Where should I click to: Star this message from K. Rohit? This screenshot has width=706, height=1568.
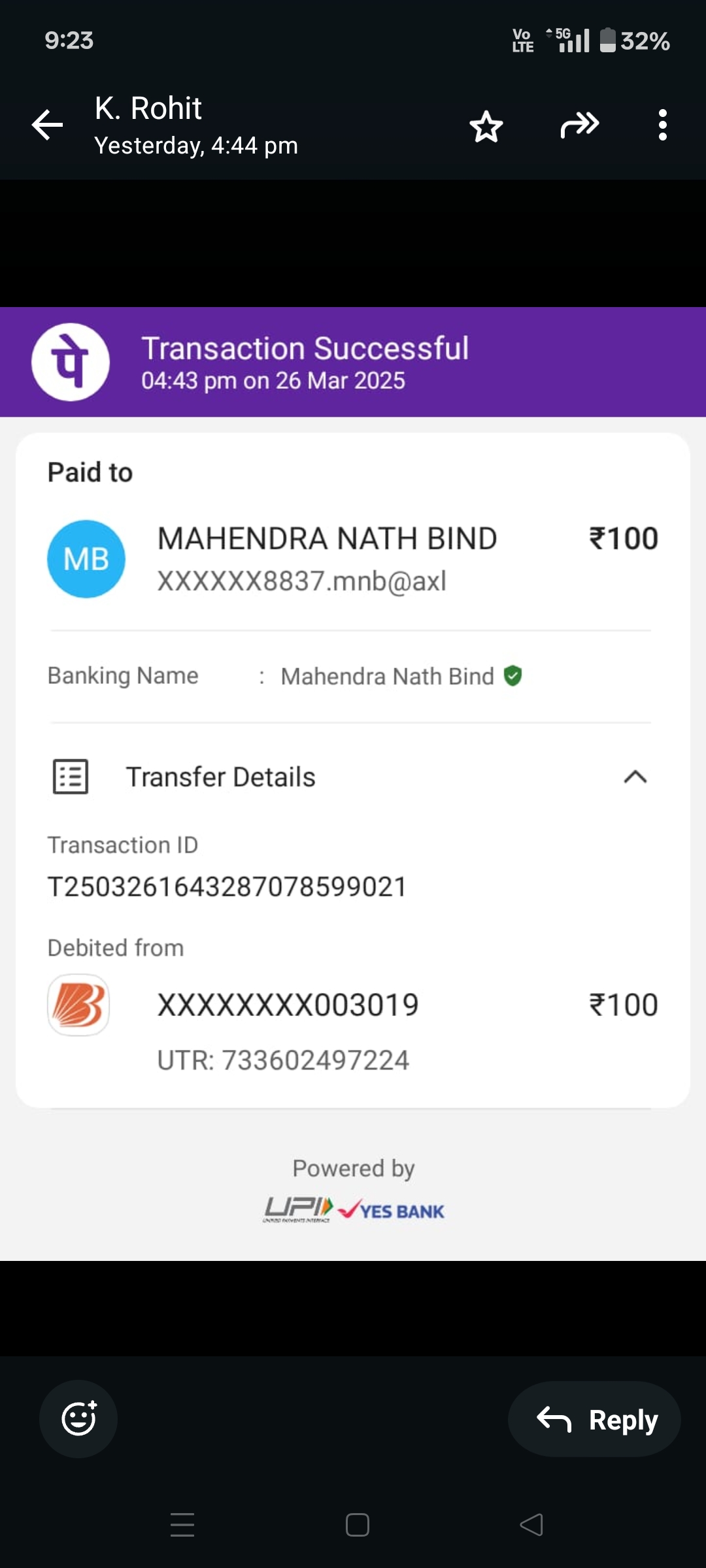coord(486,125)
